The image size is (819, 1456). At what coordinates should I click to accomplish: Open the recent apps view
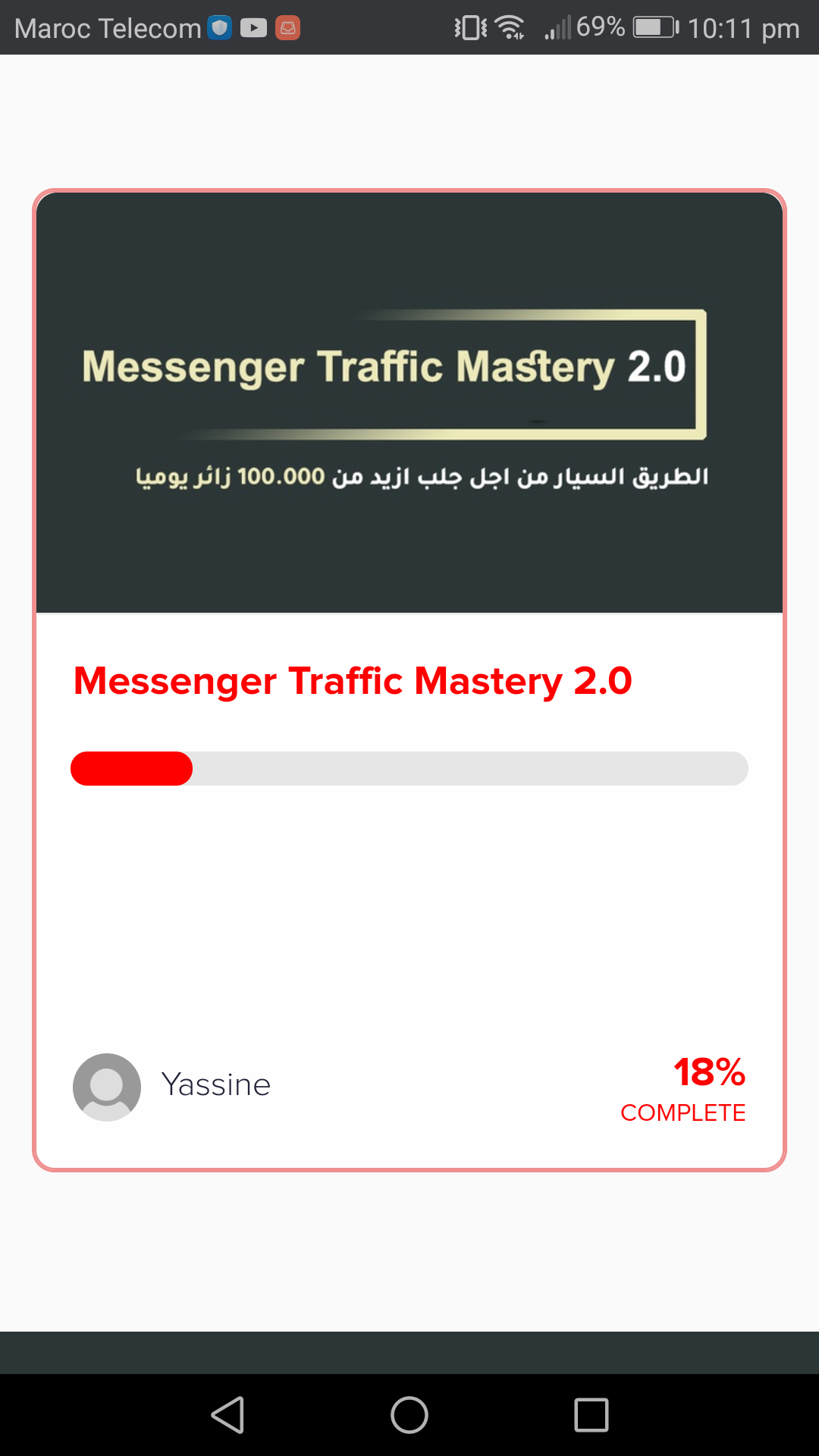point(591,1415)
